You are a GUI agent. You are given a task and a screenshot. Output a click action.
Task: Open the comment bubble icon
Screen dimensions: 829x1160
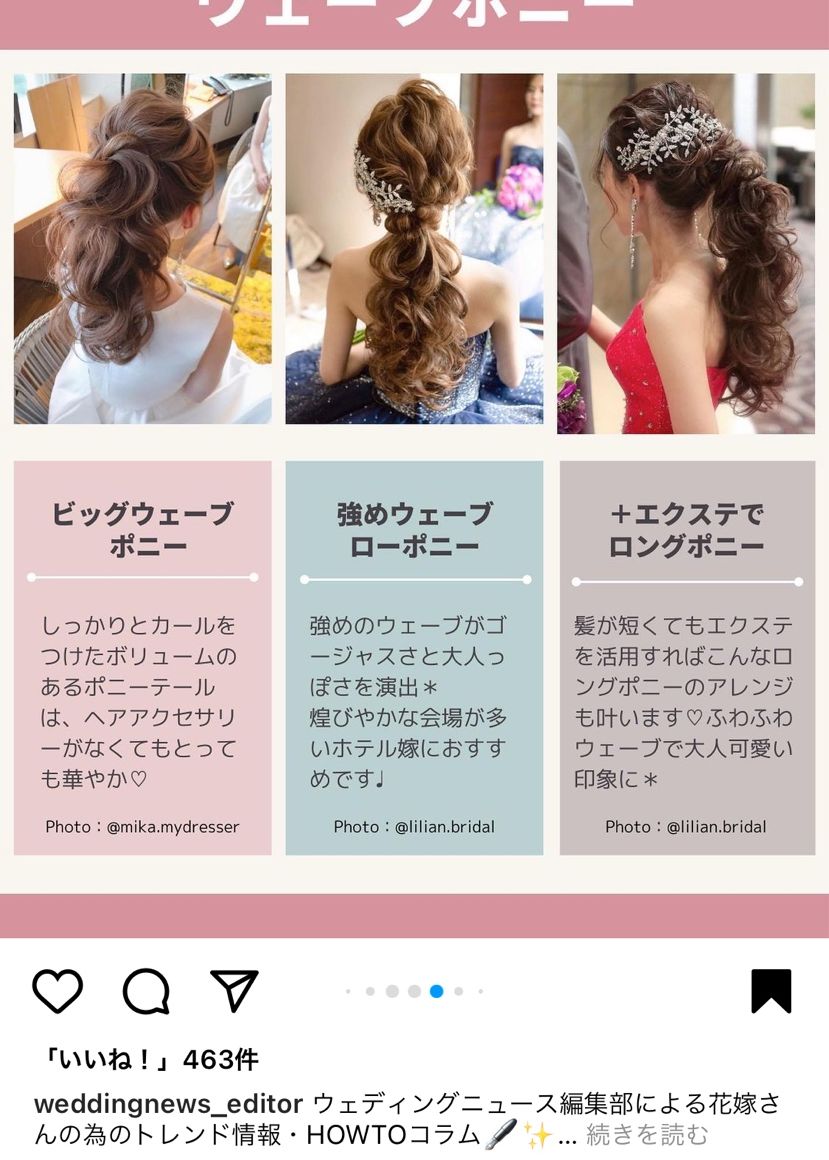pos(146,991)
